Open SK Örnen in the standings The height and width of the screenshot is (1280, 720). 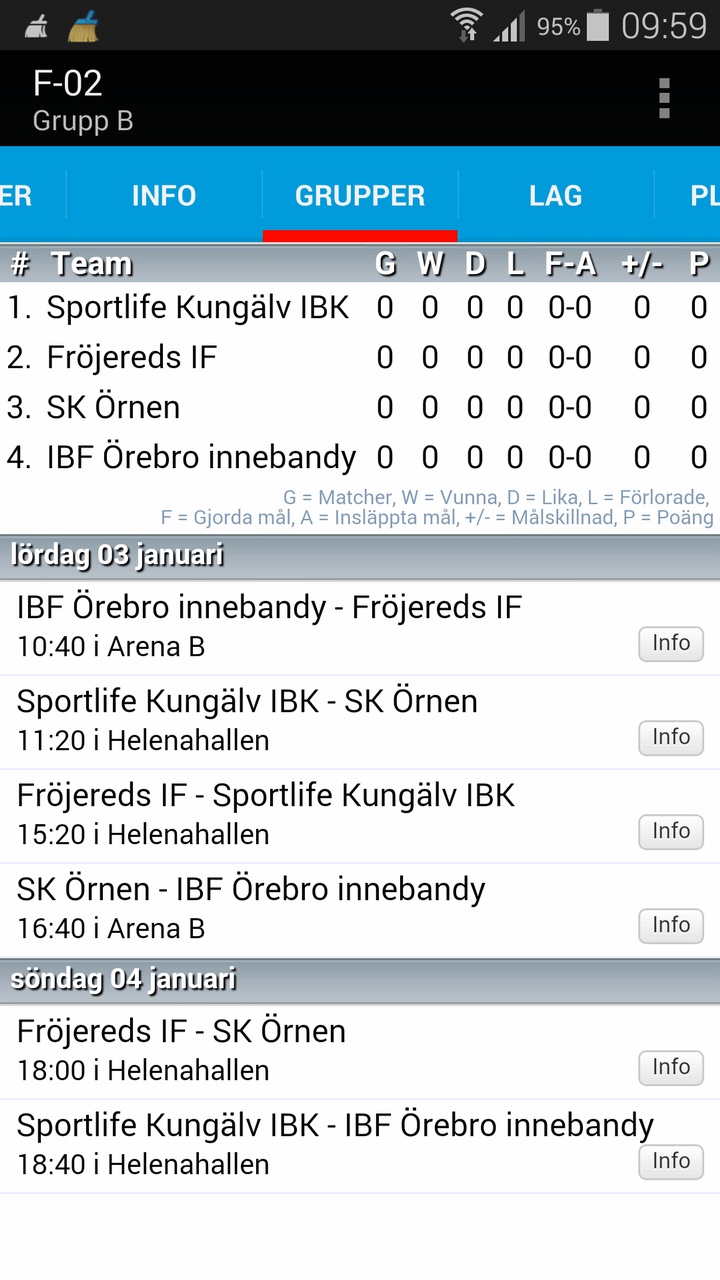tap(360, 408)
